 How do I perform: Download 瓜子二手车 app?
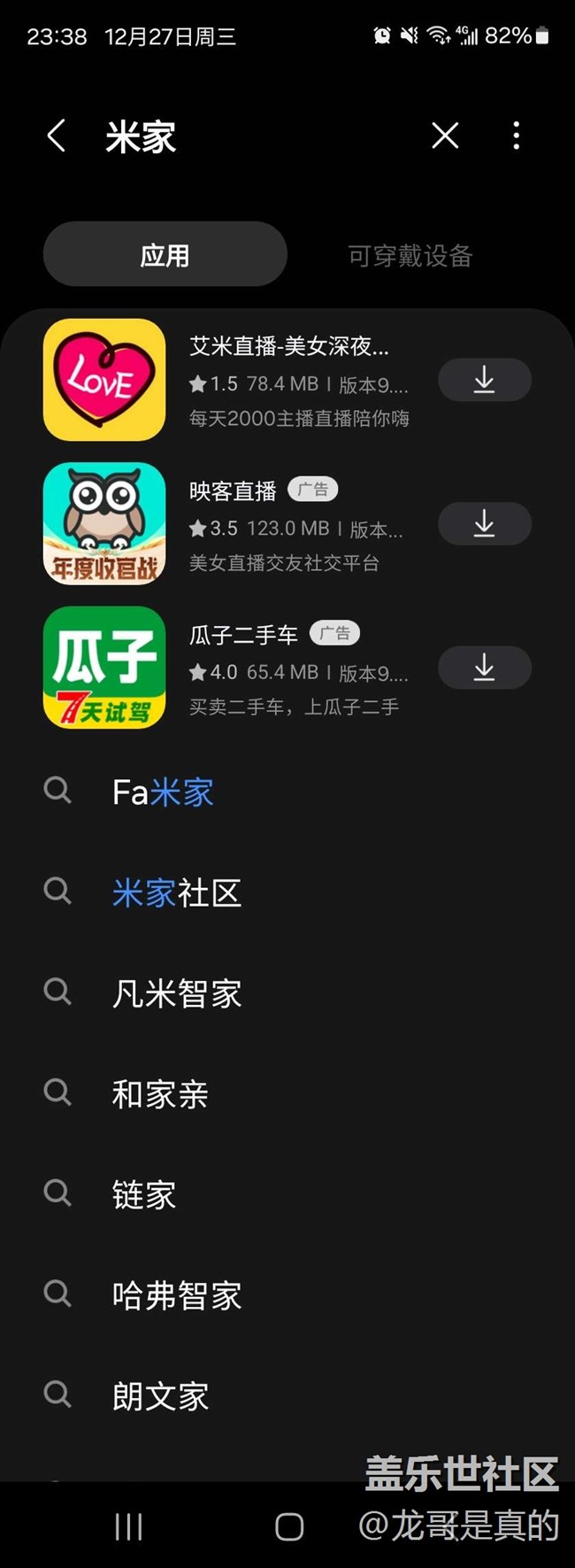(x=484, y=668)
